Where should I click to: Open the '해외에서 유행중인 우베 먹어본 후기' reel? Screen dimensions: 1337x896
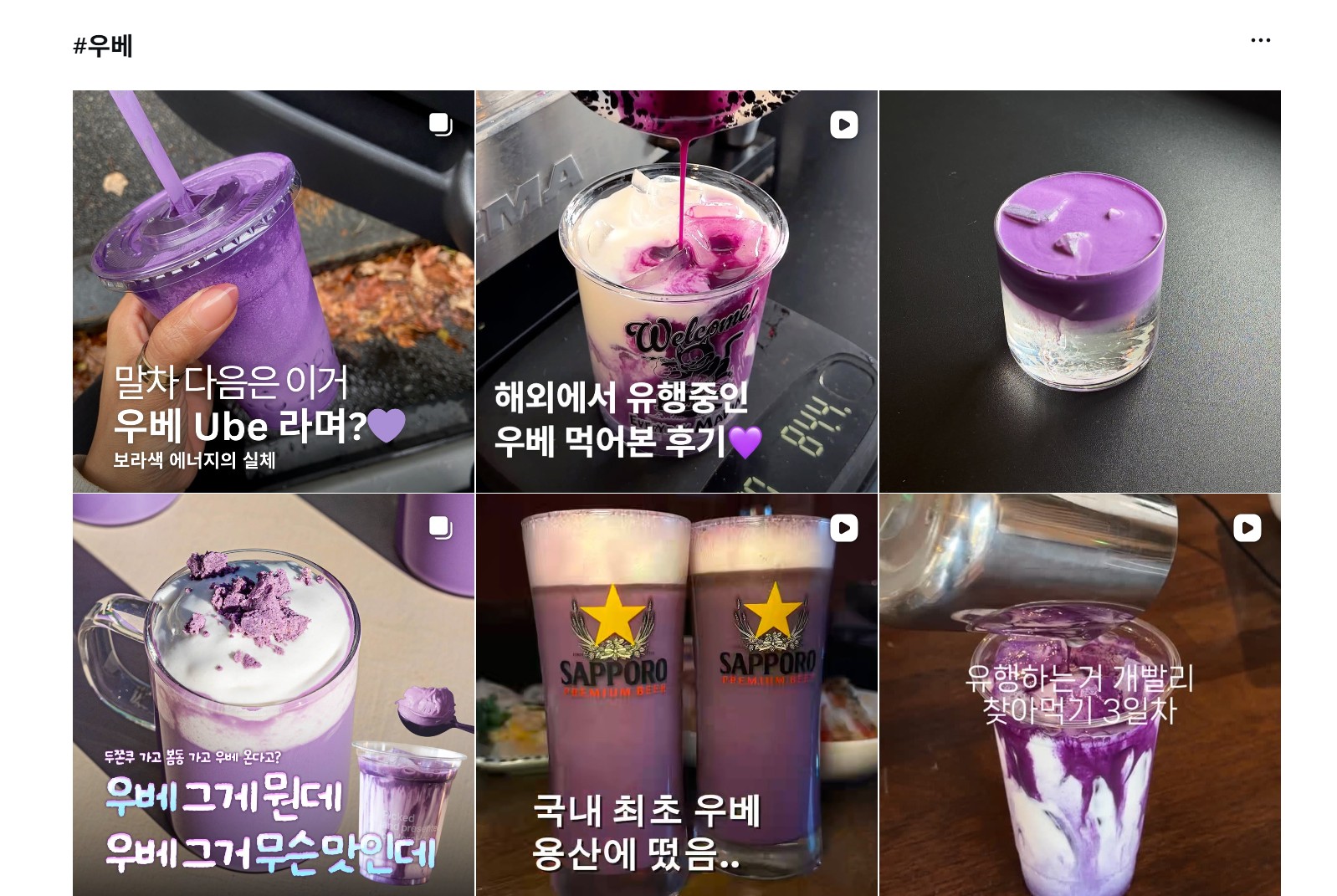pyautogui.click(x=676, y=291)
